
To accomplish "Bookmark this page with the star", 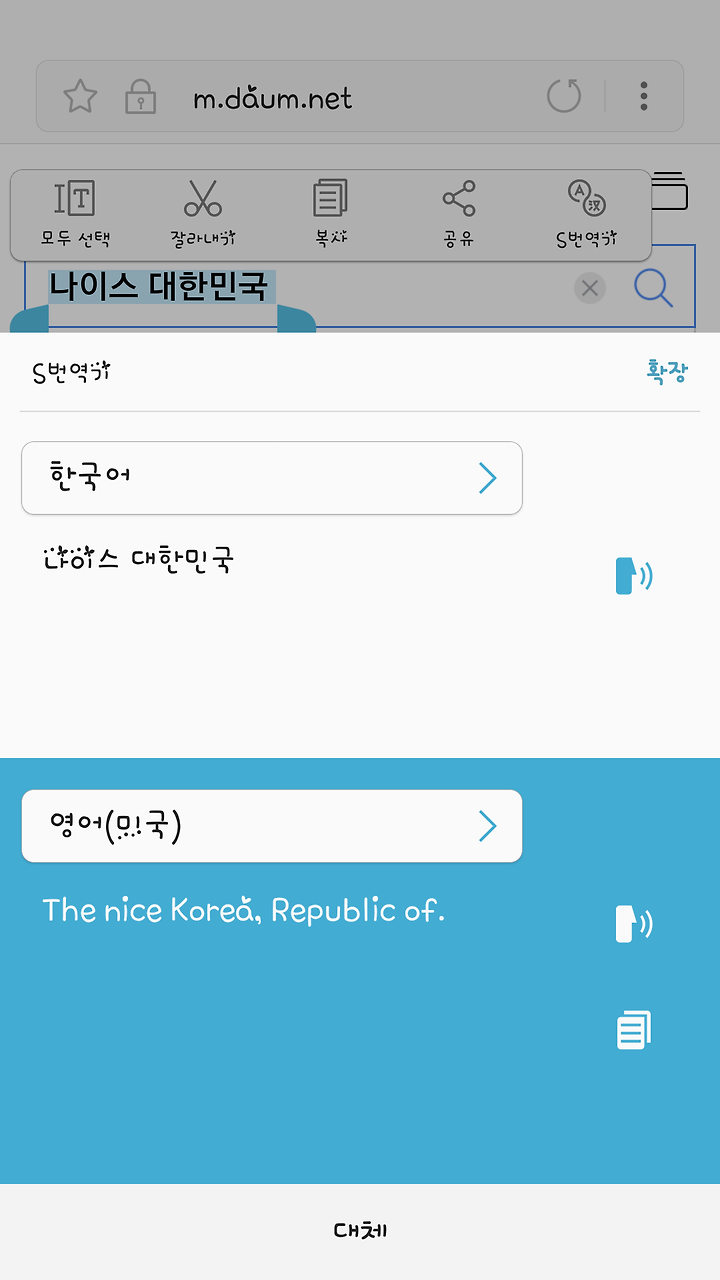I will pos(80,97).
